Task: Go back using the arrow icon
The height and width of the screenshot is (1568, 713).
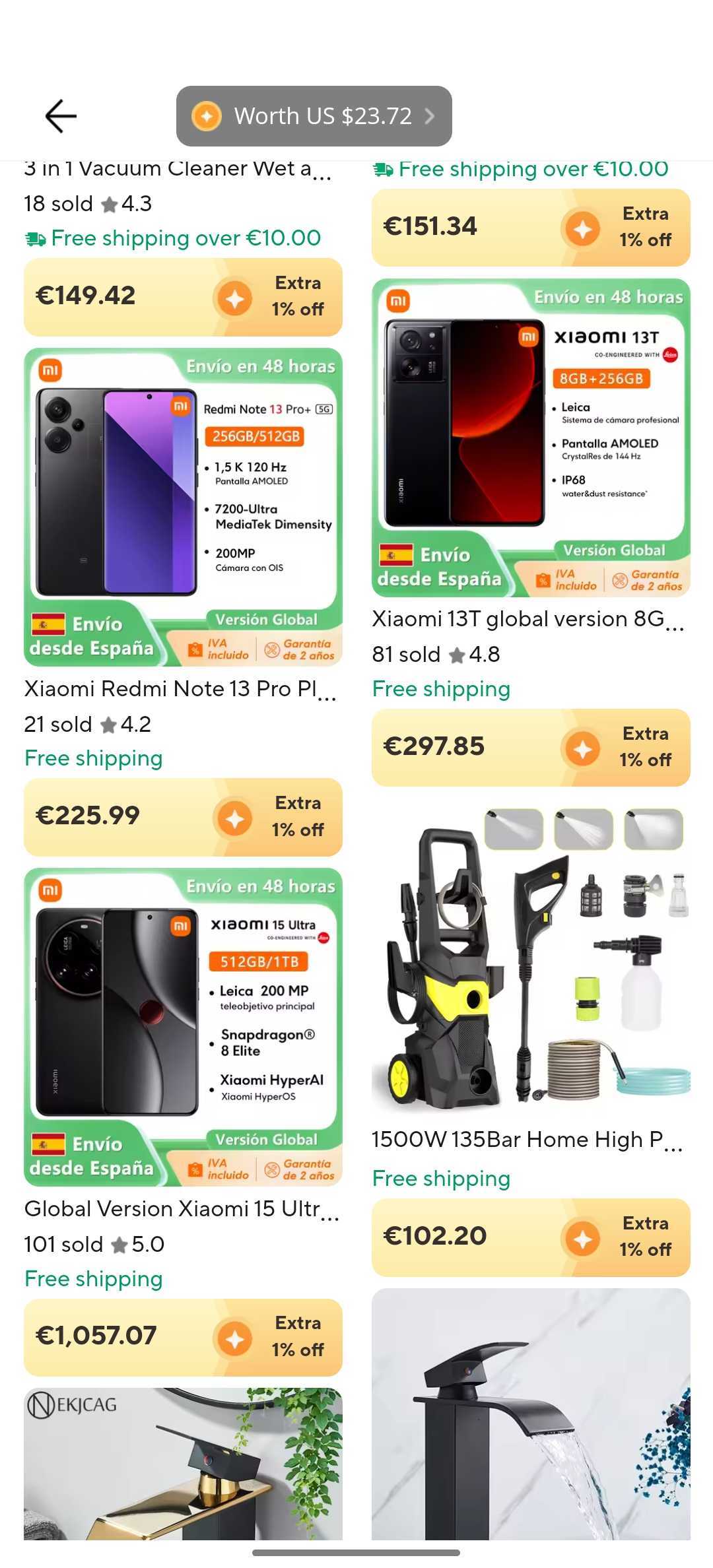Action: tap(61, 116)
